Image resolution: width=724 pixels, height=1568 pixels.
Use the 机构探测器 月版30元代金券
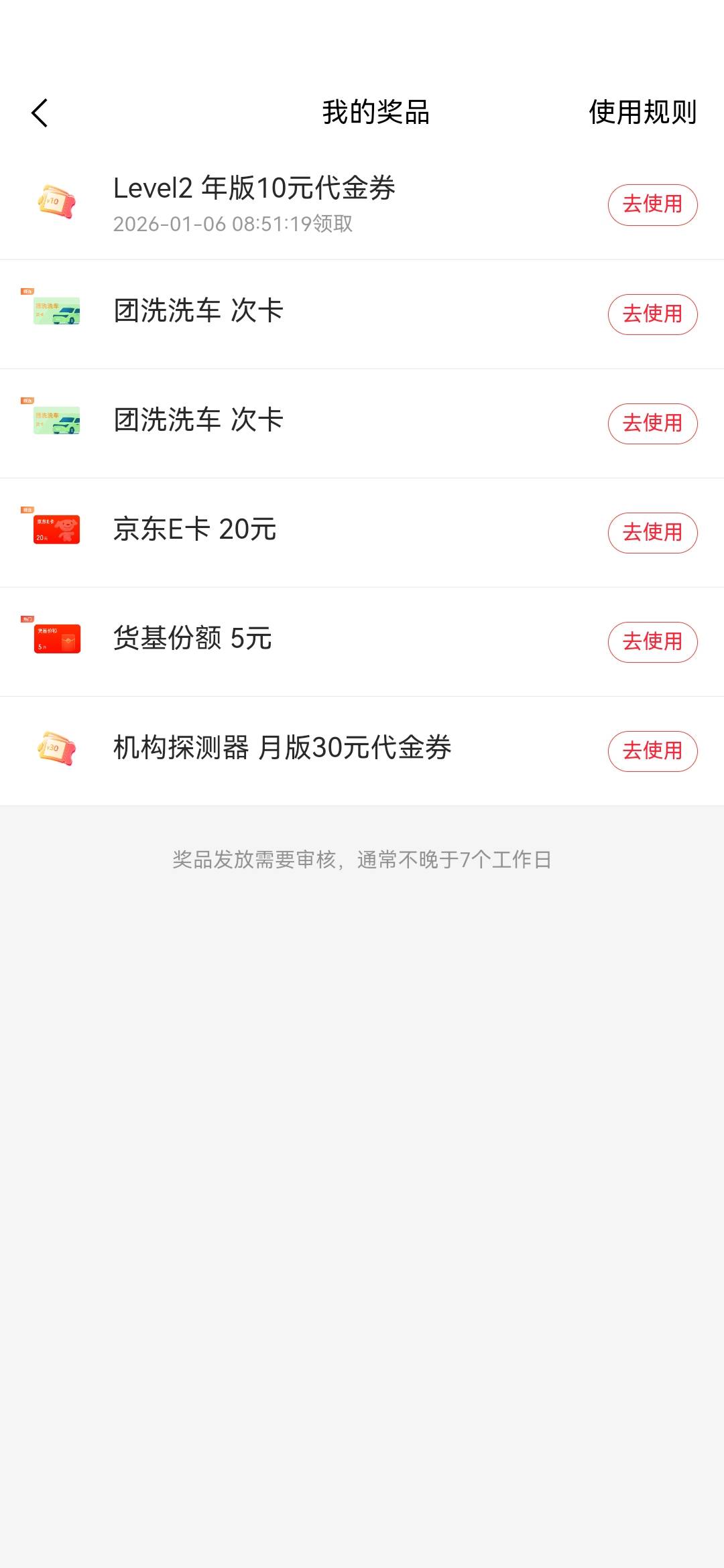click(x=652, y=751)
